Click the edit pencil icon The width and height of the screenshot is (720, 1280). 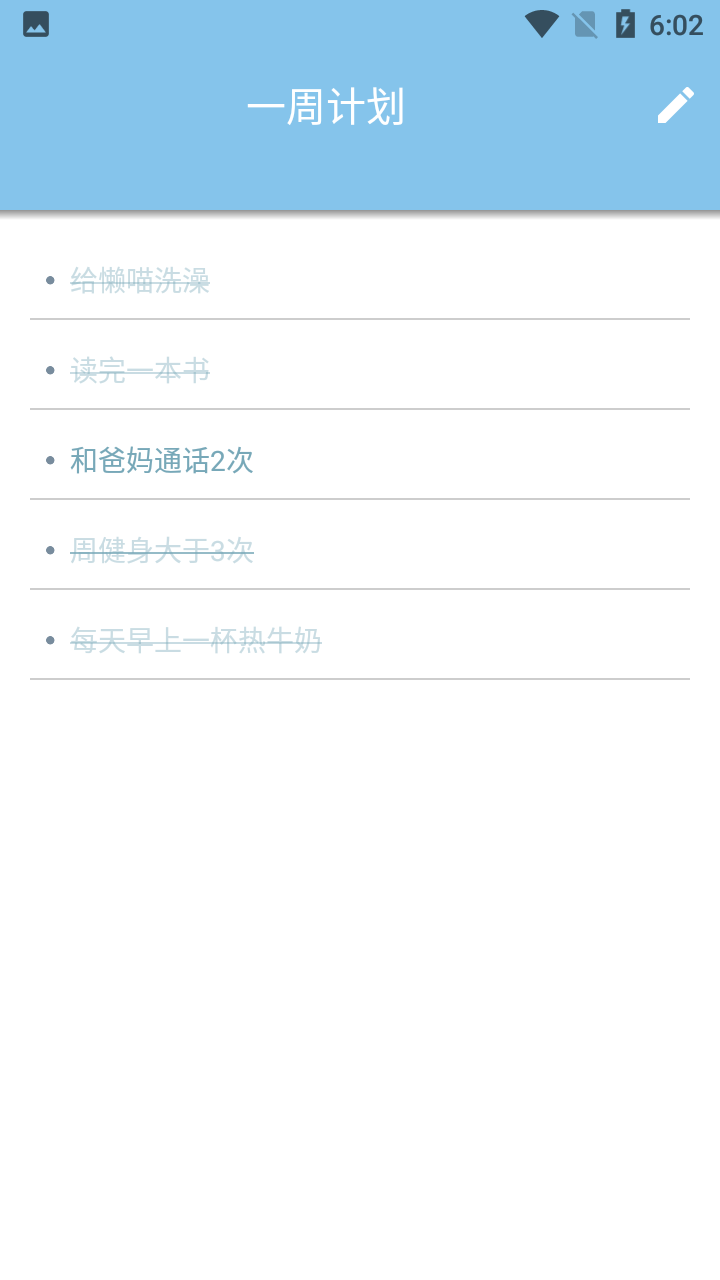(676, 105)
